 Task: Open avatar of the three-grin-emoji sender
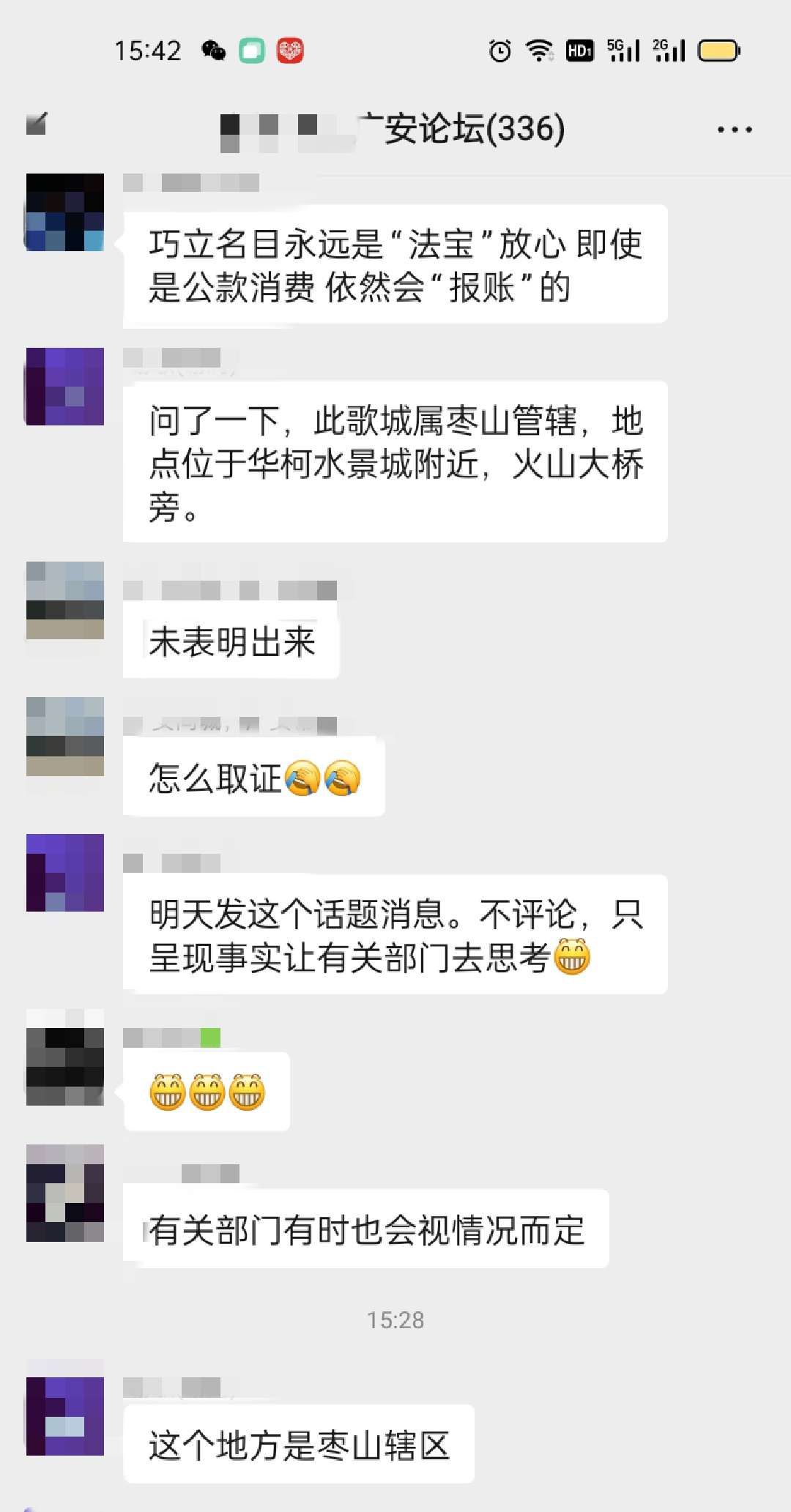coord(65,1057)
